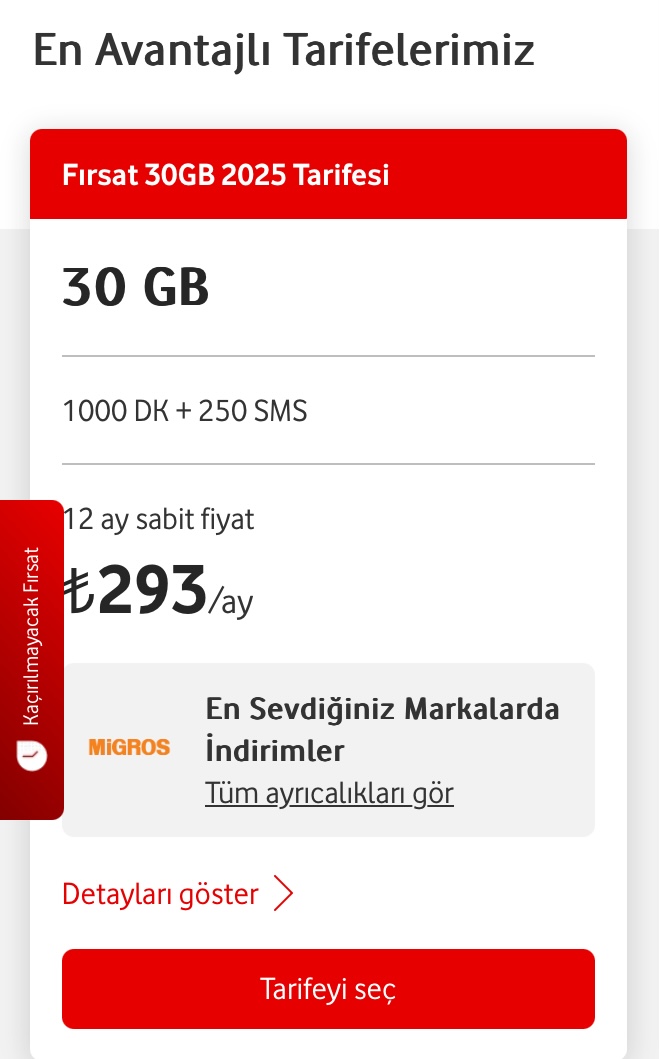Open the Kaçırılmayacak Fırsat side tab
659x1059 pixels.
(x=31, y=658)
